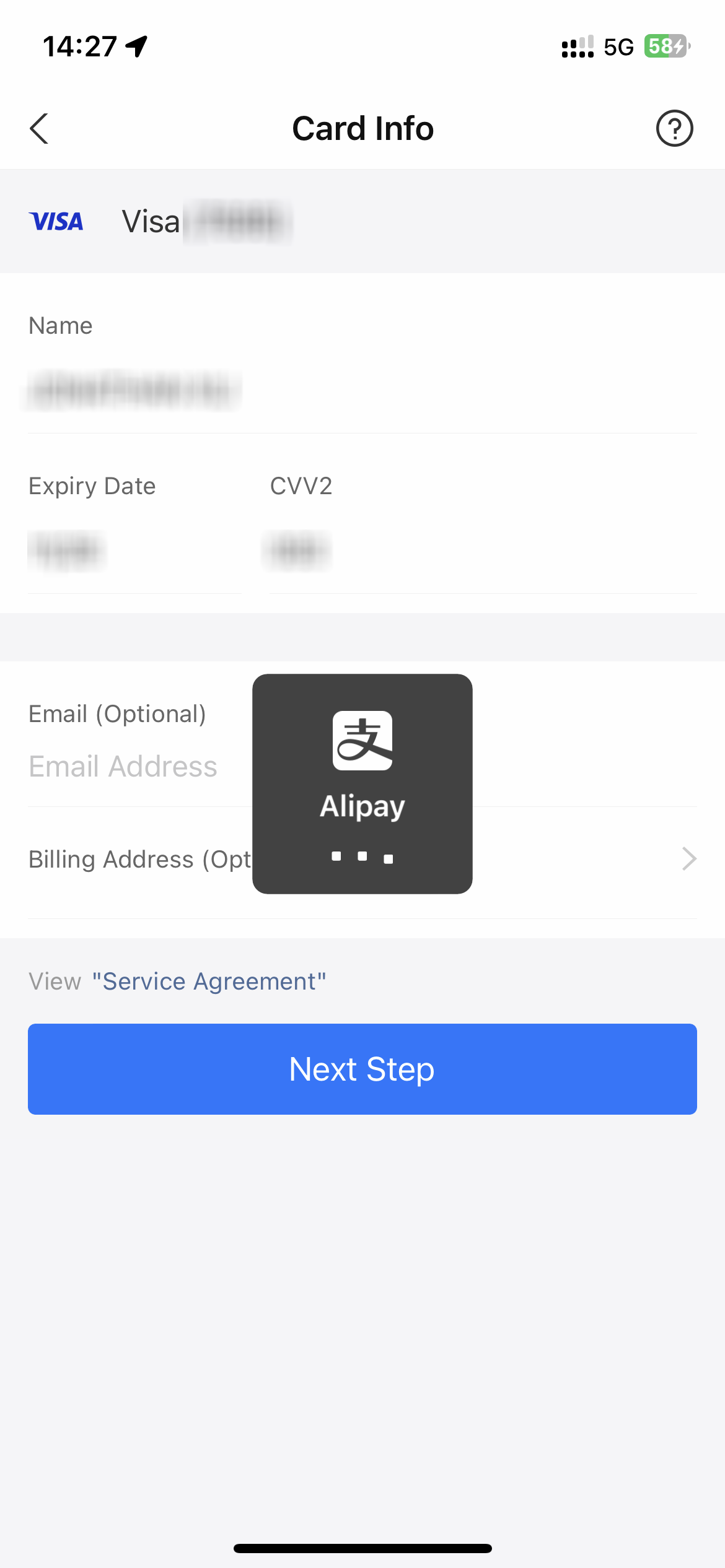The width and height of the screenshot is (725, 1568).
Task: Open the help question mark icon
Action: (x=674, y=128)
